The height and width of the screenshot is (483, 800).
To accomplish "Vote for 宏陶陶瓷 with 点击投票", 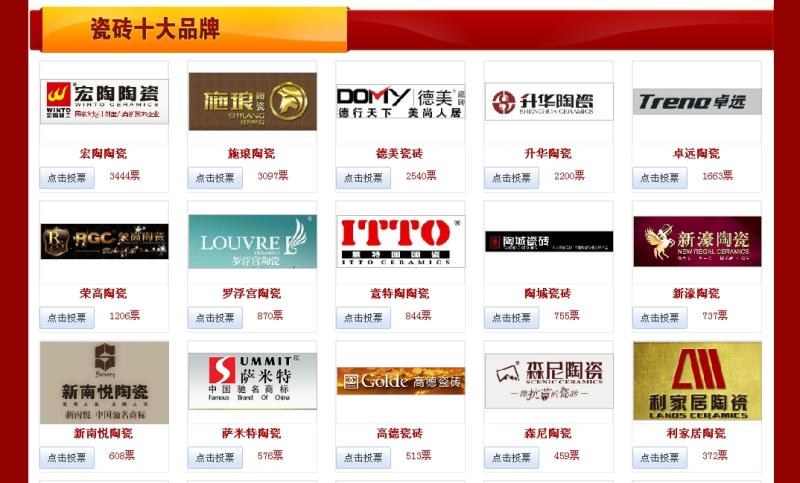I will click(67, 178).
